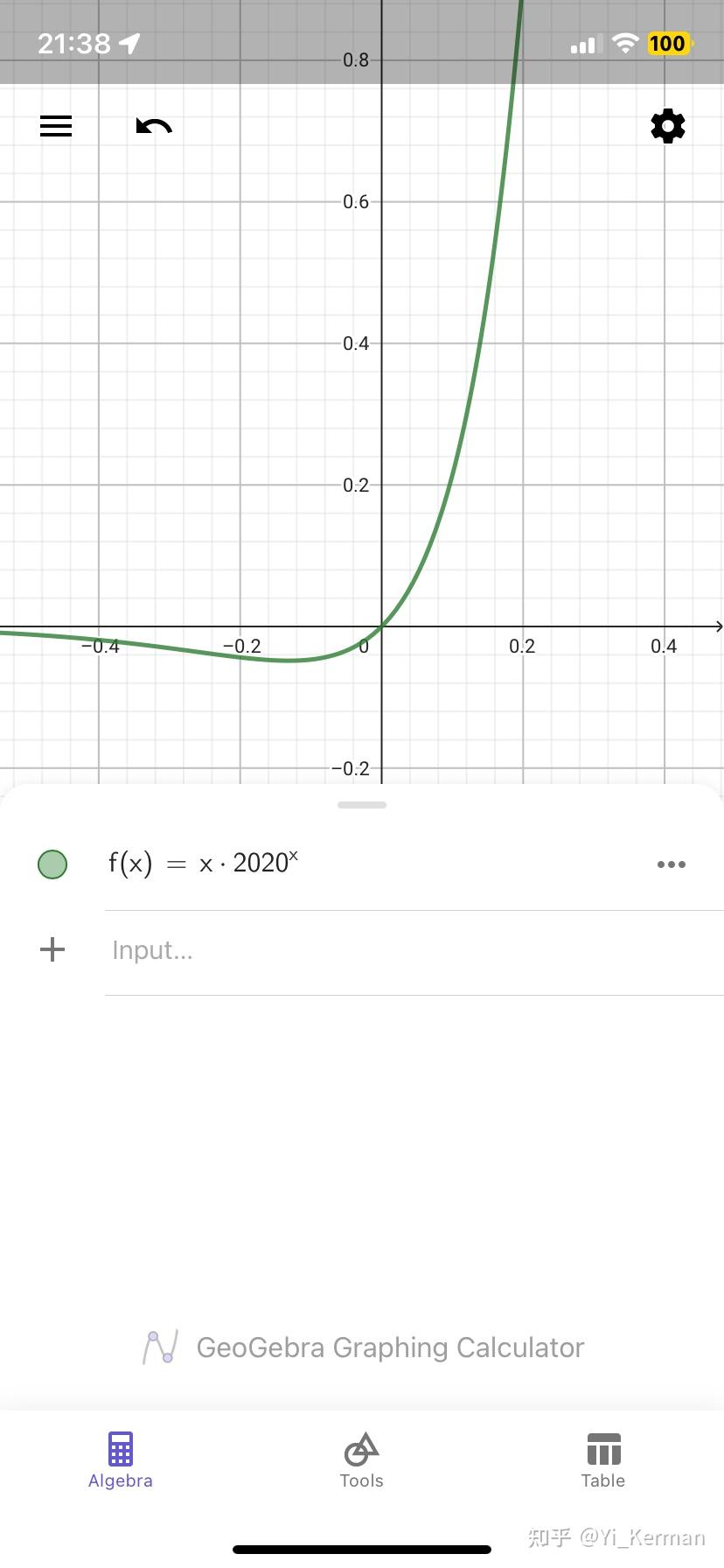Switch to the Algebra tab

click(121, 1460)
